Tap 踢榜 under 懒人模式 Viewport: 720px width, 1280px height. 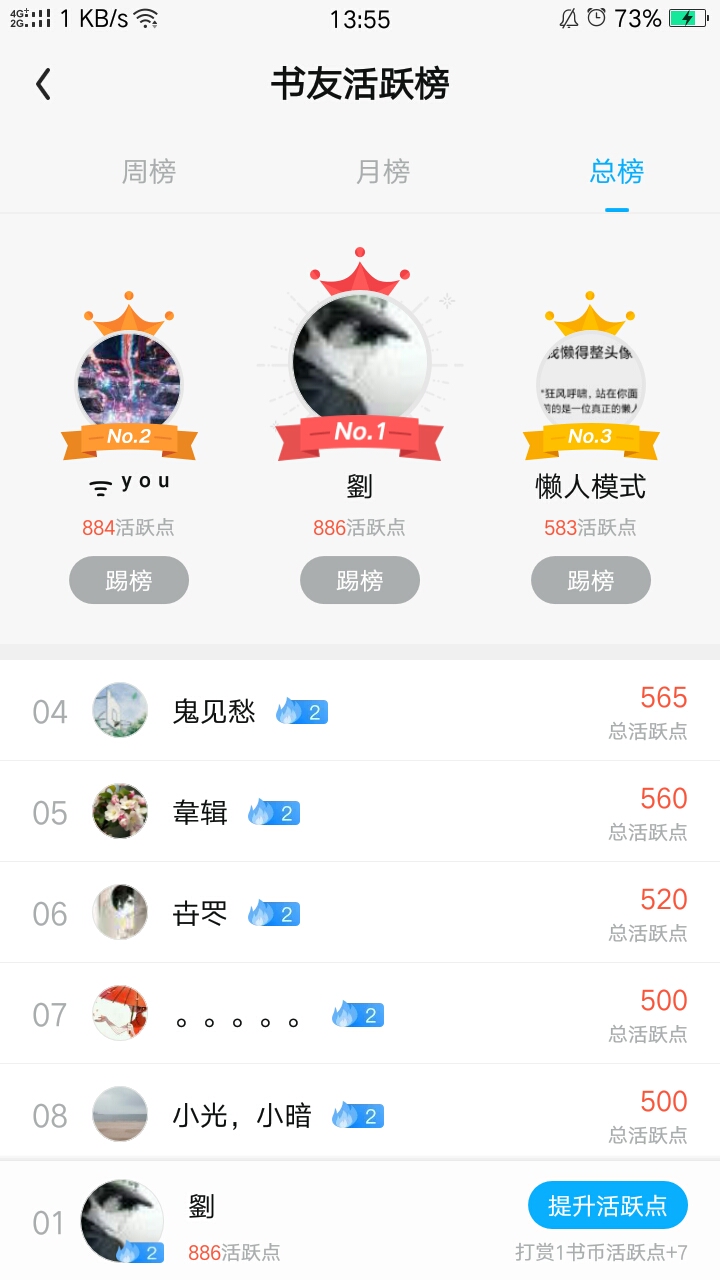click(590, 580)
